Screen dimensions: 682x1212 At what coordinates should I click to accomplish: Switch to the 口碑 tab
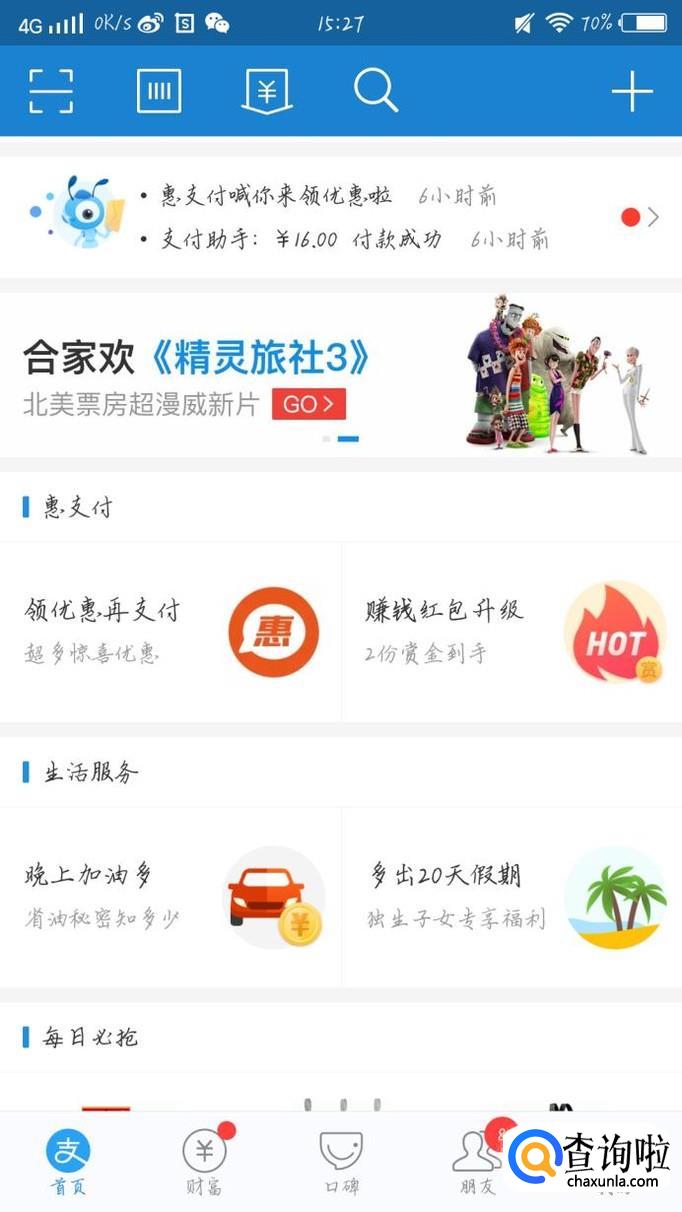point(341,1162)
